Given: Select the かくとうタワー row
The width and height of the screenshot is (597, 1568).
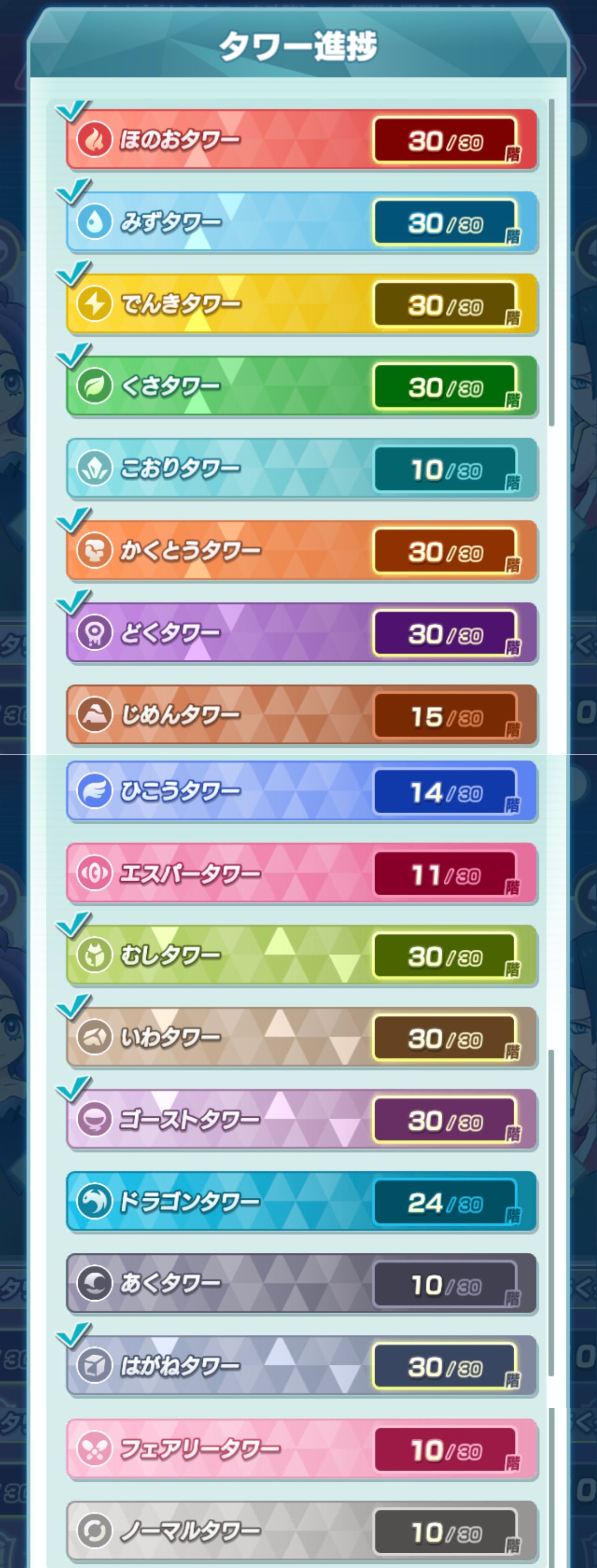Looking at the screenshot, I should [x=302, y=550].
